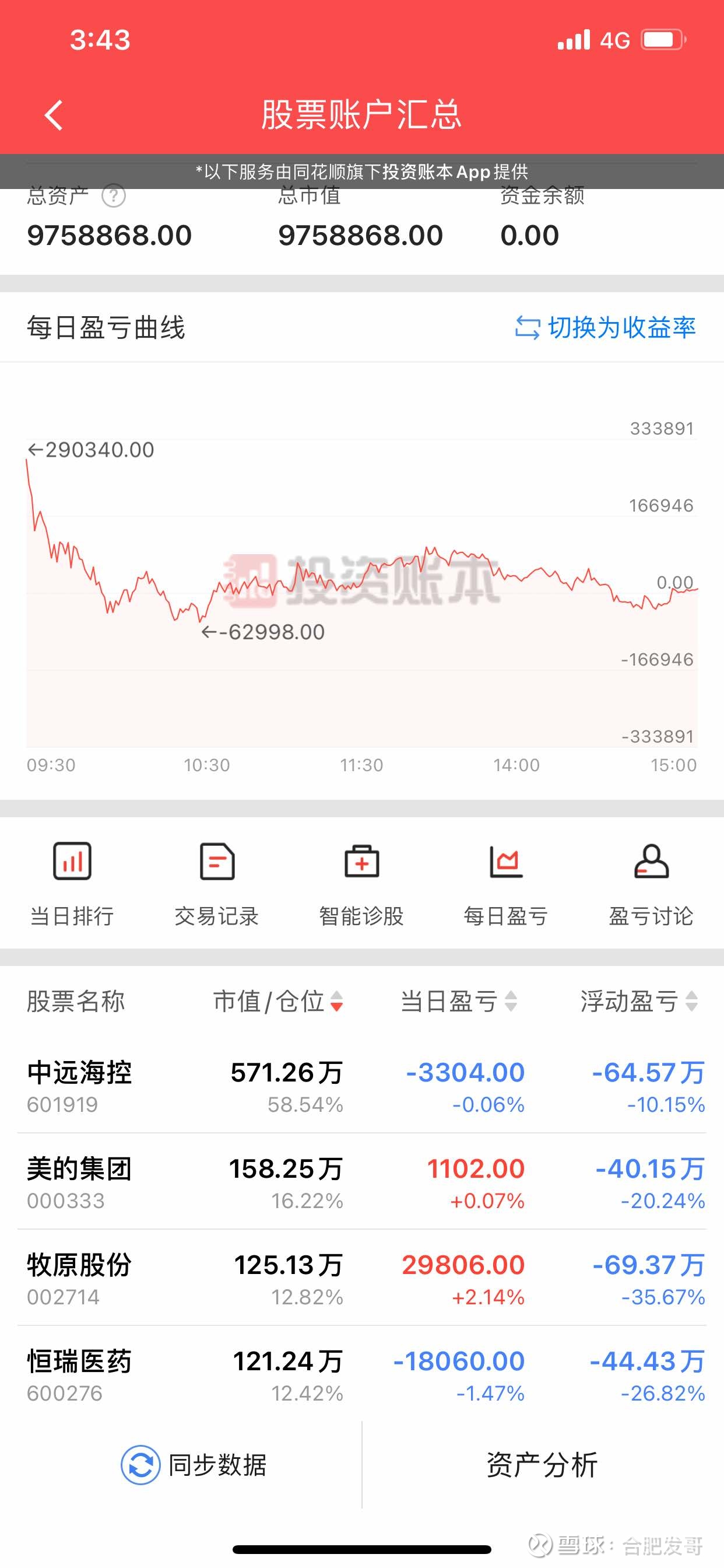724x1568 pixels.
Task: Open 当日排行 ranking
Action: (72, 884)
